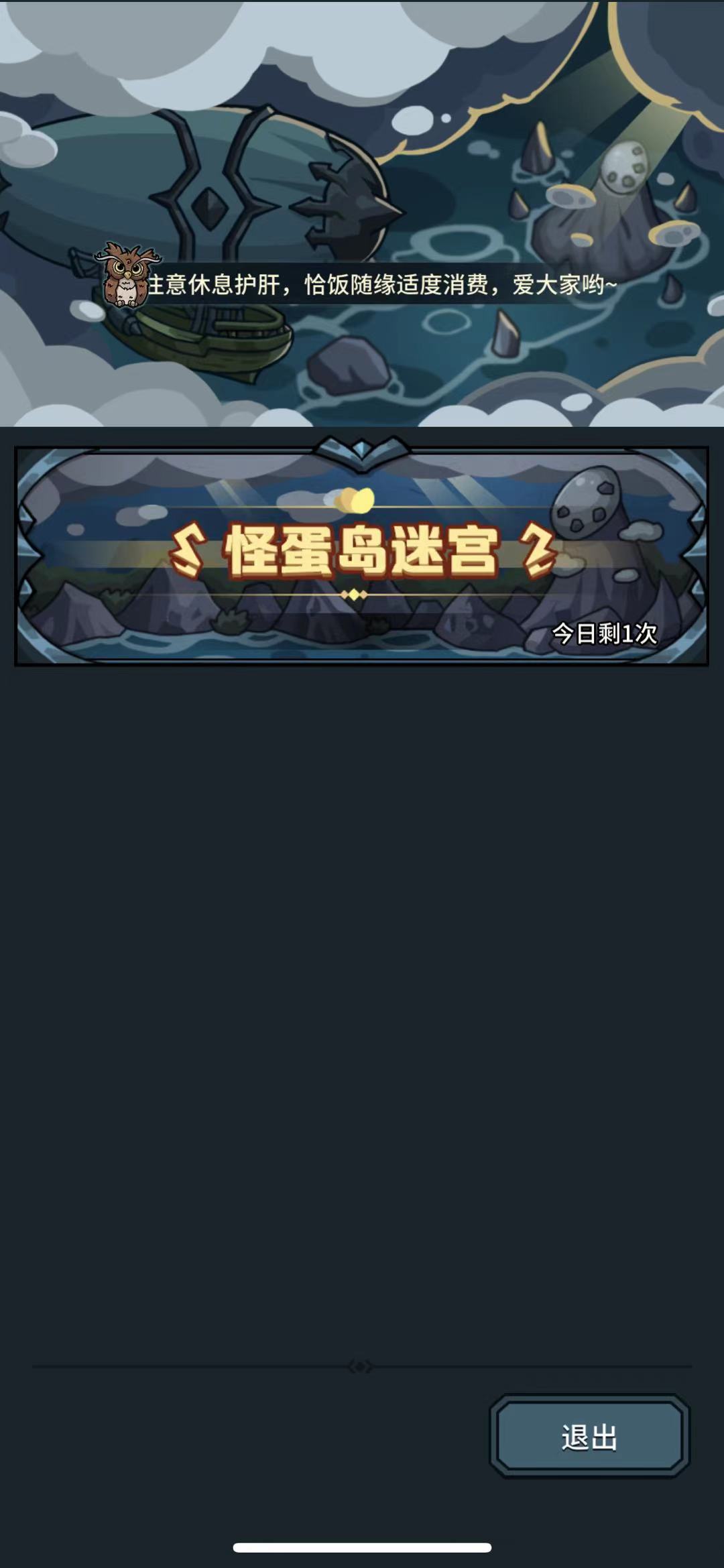Open the 怪蛋岛迷宫 maze banner
The width and height of the screenshot is (724, 1568).
pos(361,555)
